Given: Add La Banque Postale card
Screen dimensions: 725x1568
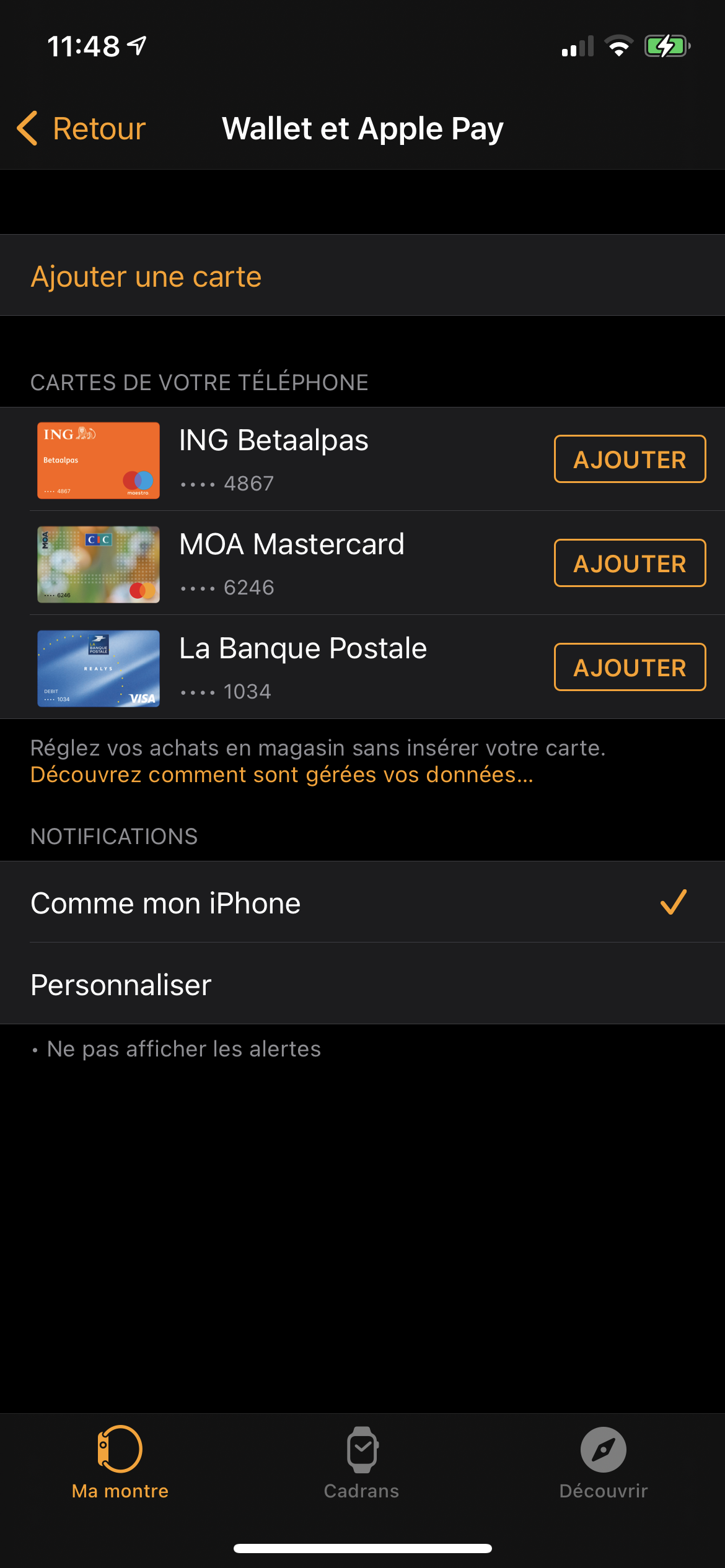Looking at the screenshot, I should (629, 668).
